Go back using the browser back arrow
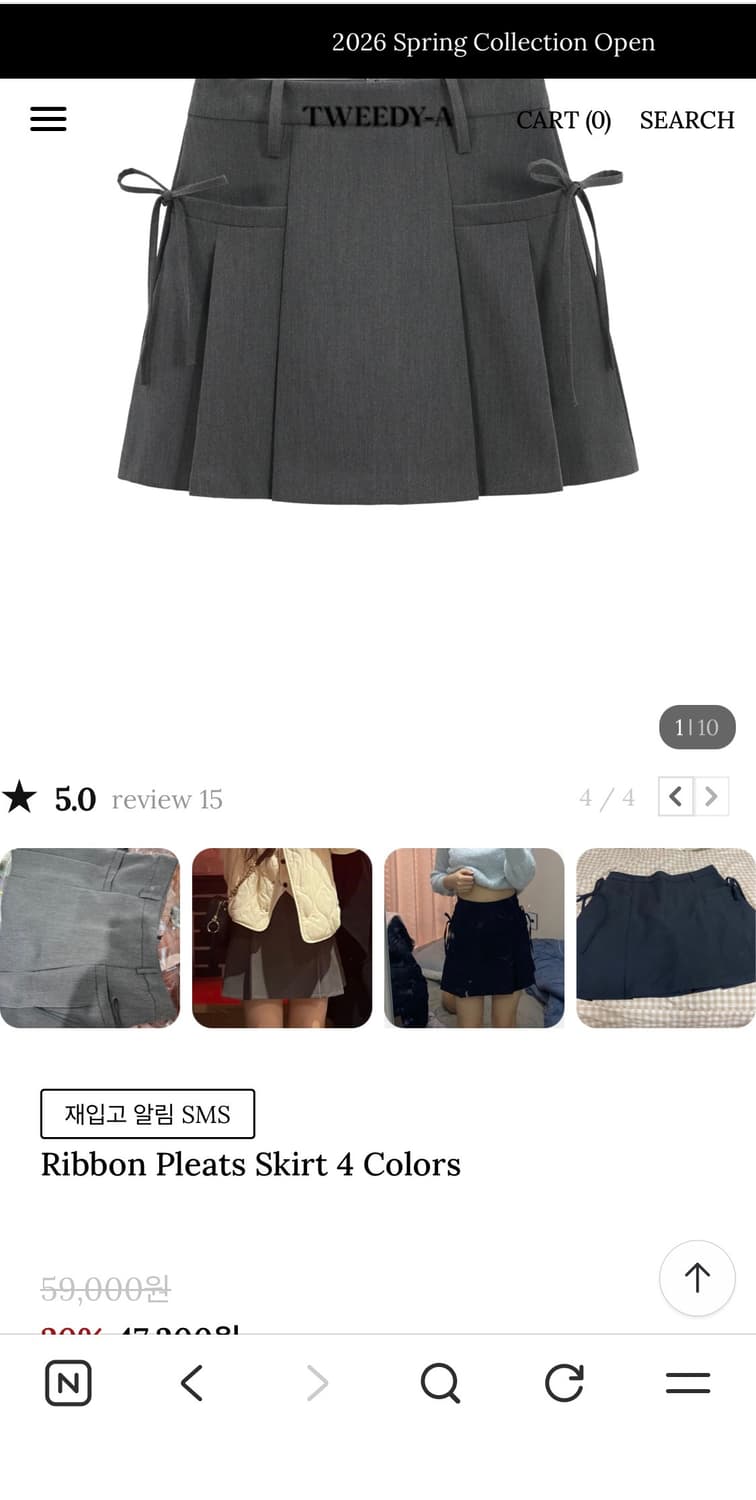 (192, 1383)
